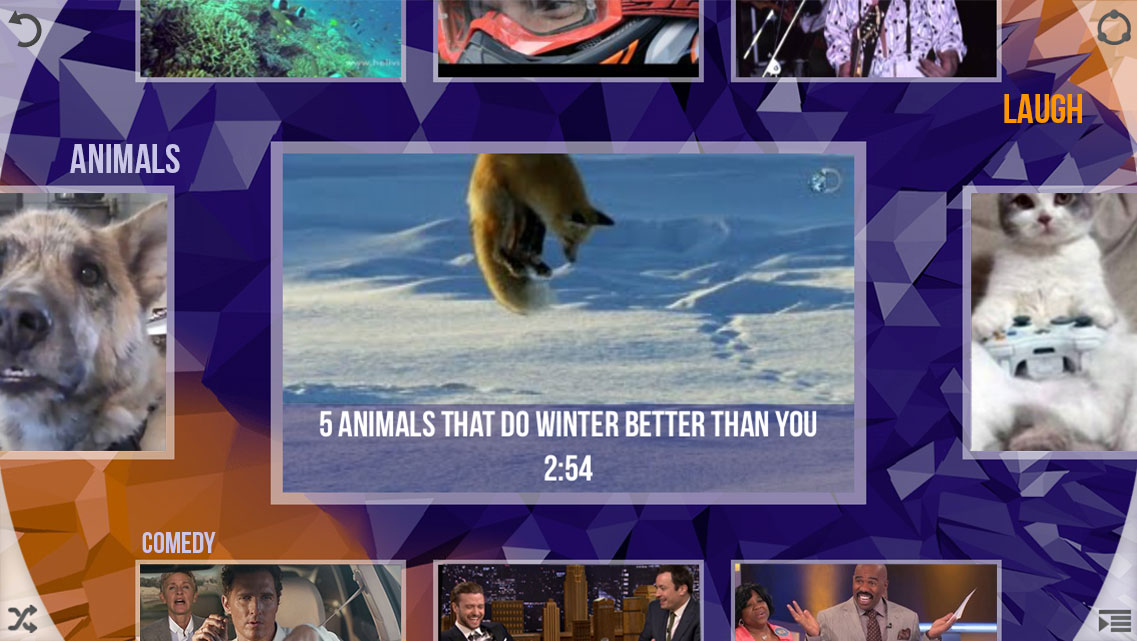Open the talk show city backdrop video

568,602
